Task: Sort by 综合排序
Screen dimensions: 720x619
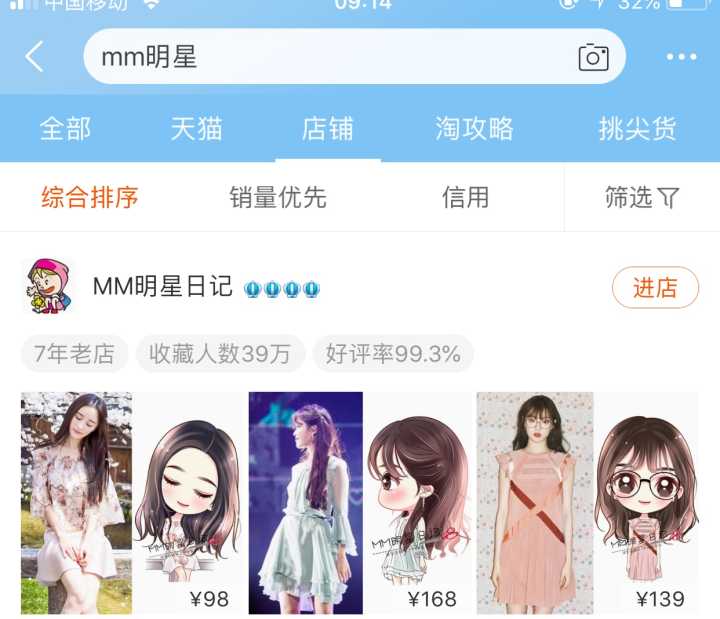Action: (90, 197)
